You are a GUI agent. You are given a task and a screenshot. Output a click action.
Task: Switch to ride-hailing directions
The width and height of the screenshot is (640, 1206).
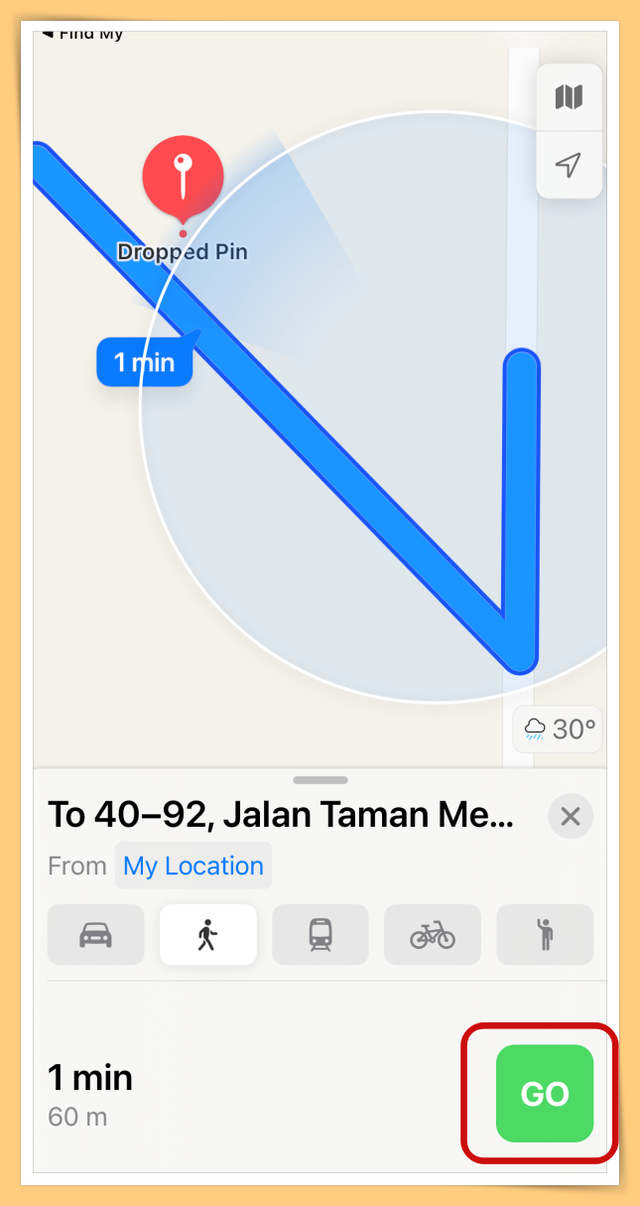pyautogui.click(x=545, y=935)
